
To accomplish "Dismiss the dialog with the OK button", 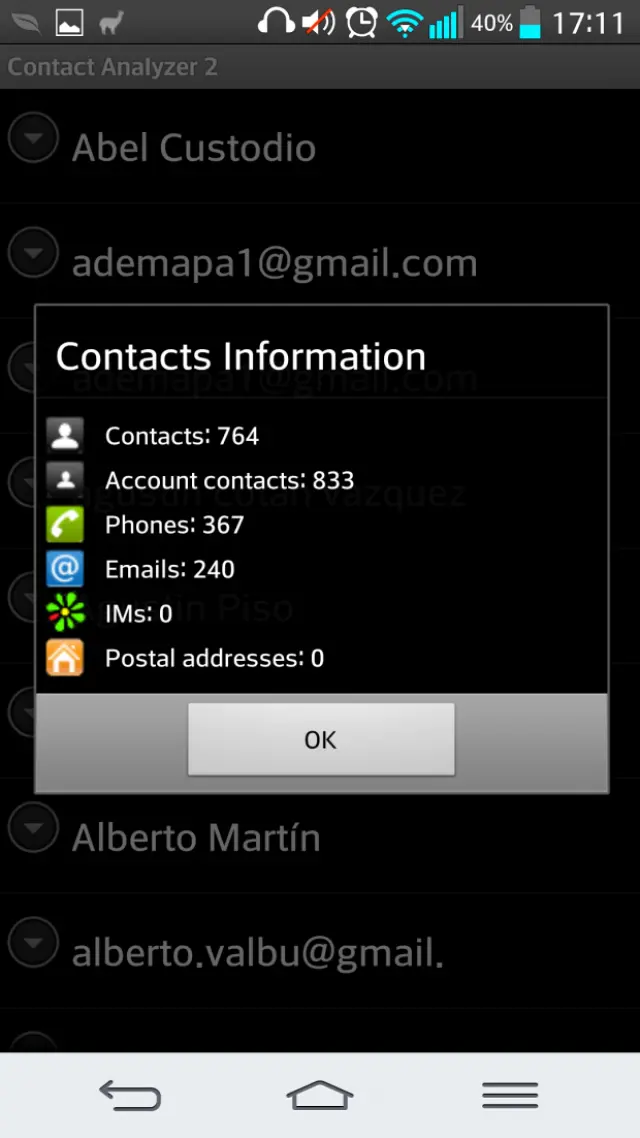I will coord(321,739).
